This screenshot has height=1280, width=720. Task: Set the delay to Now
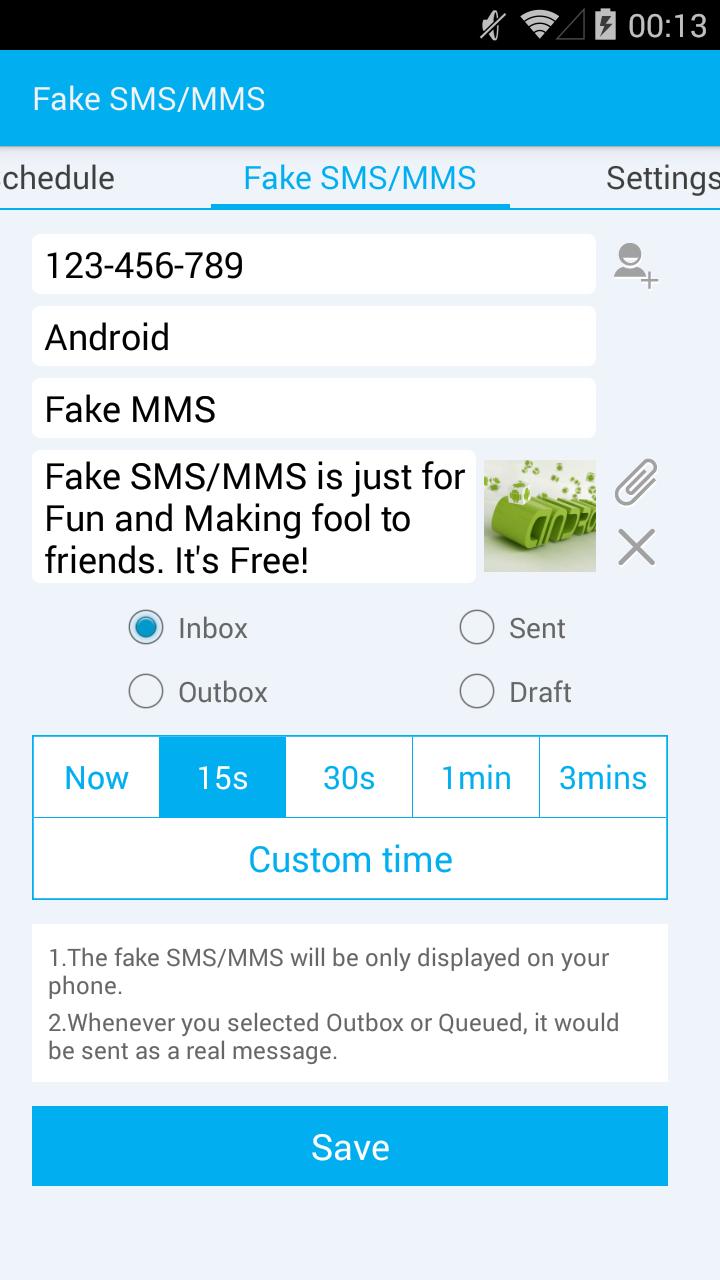(97, 778)
